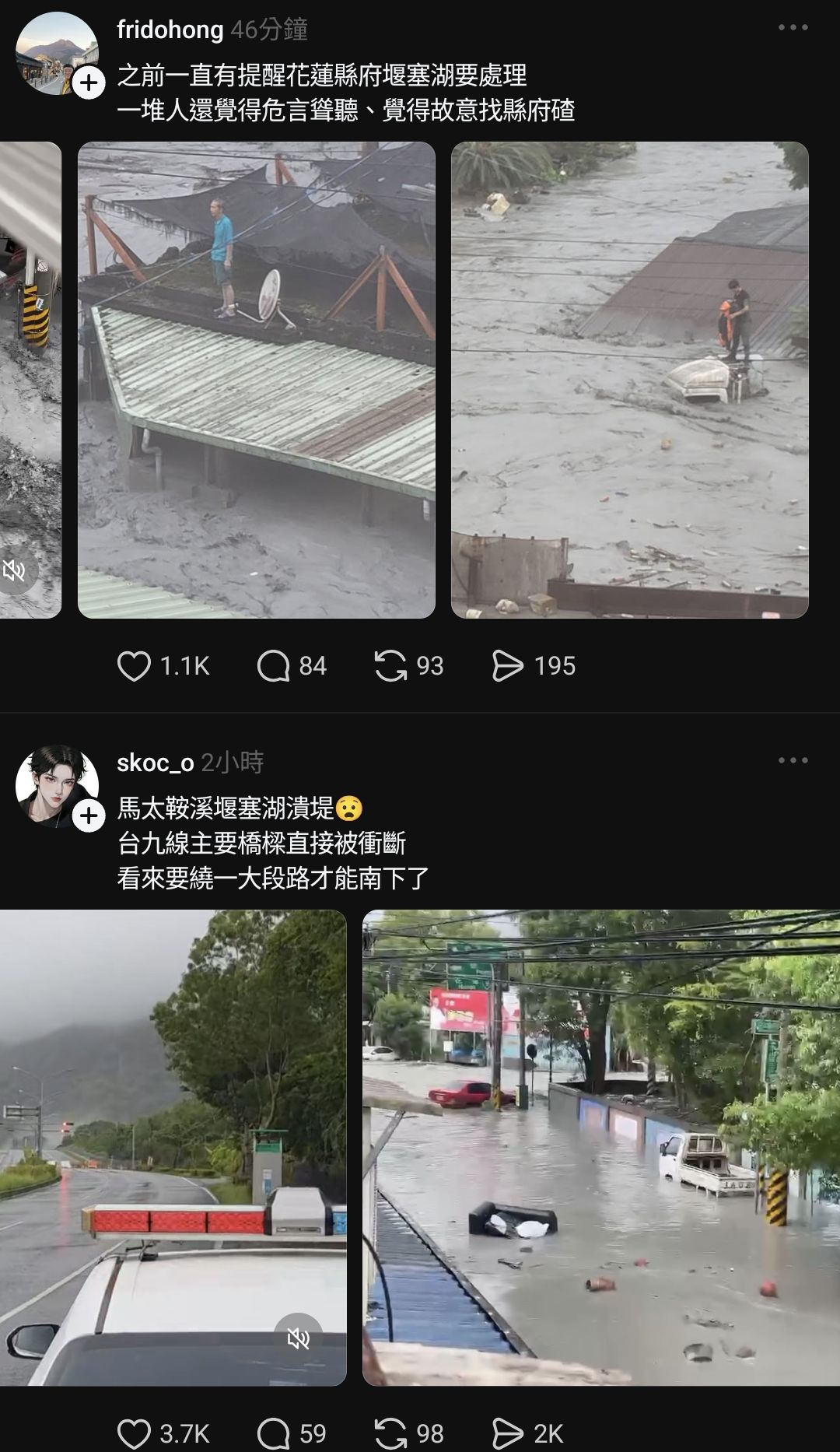Unmute the partially visible video in fridohong's post
The image size is (840, 1452).
click(x=16, y=571)
